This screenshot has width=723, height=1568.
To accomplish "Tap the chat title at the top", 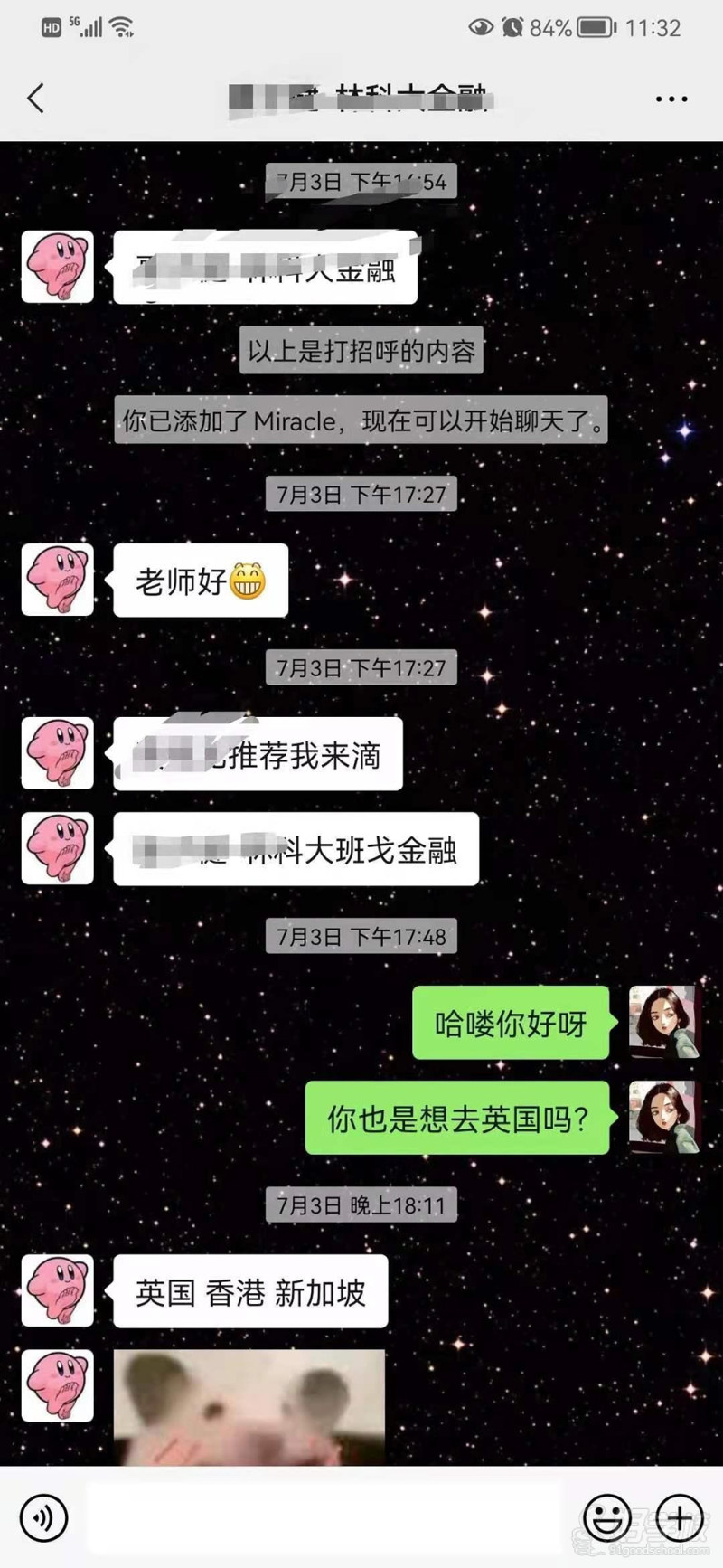I will pos(361,98).
